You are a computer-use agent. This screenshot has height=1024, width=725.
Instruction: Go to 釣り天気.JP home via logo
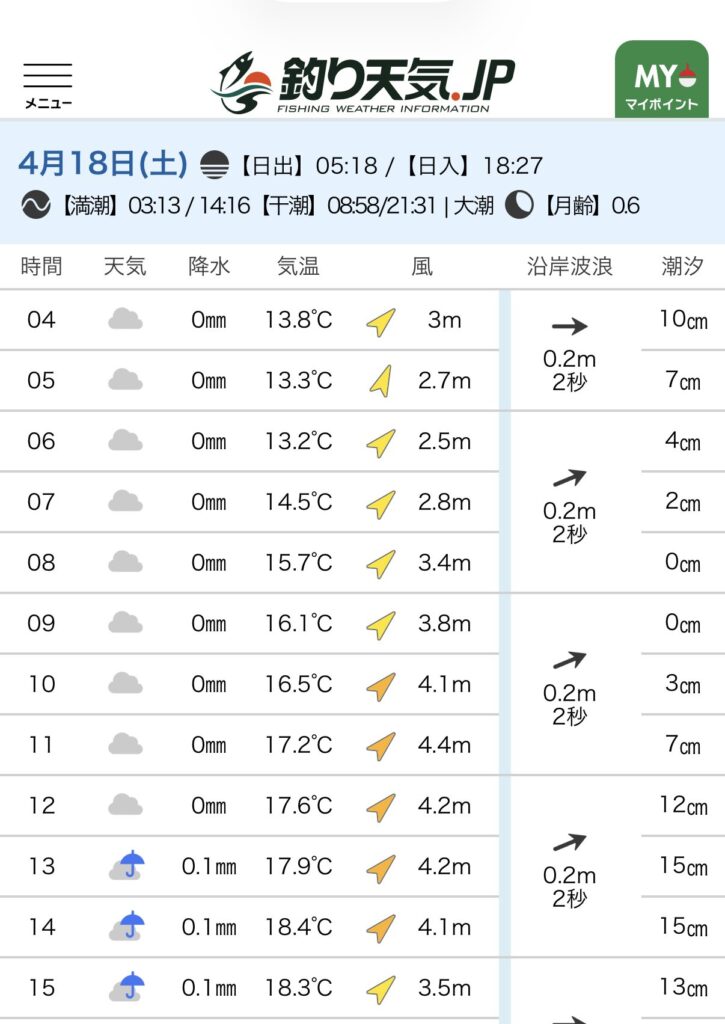point(362,82)
